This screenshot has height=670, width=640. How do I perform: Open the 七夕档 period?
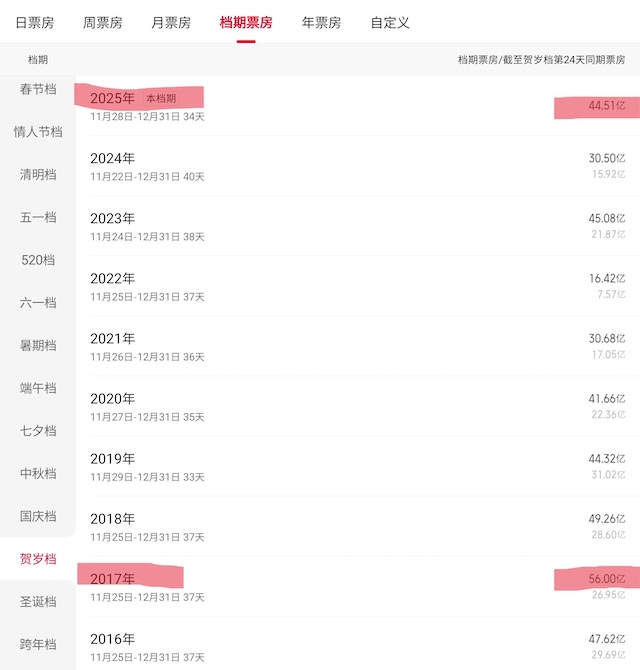38,431
